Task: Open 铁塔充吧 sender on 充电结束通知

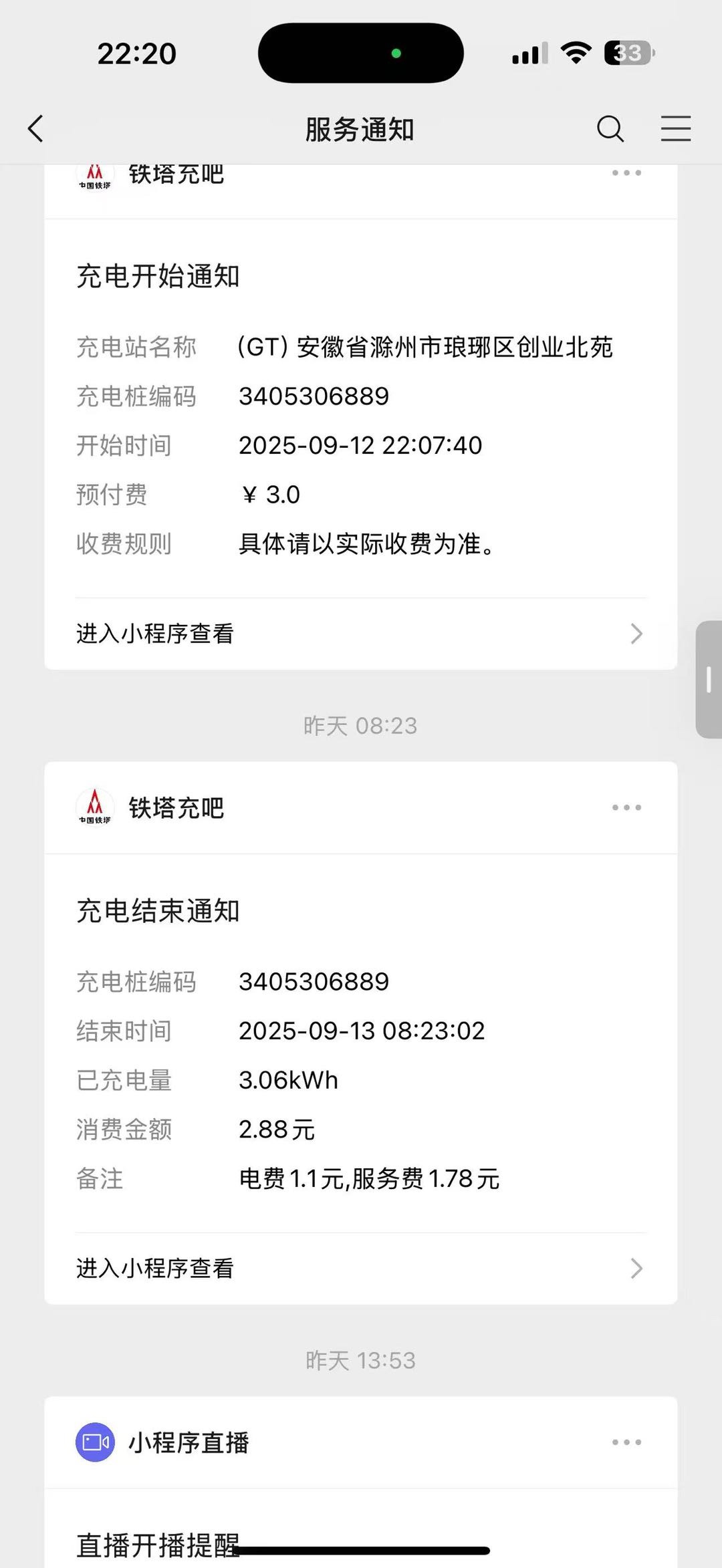Action: [150, 807]
